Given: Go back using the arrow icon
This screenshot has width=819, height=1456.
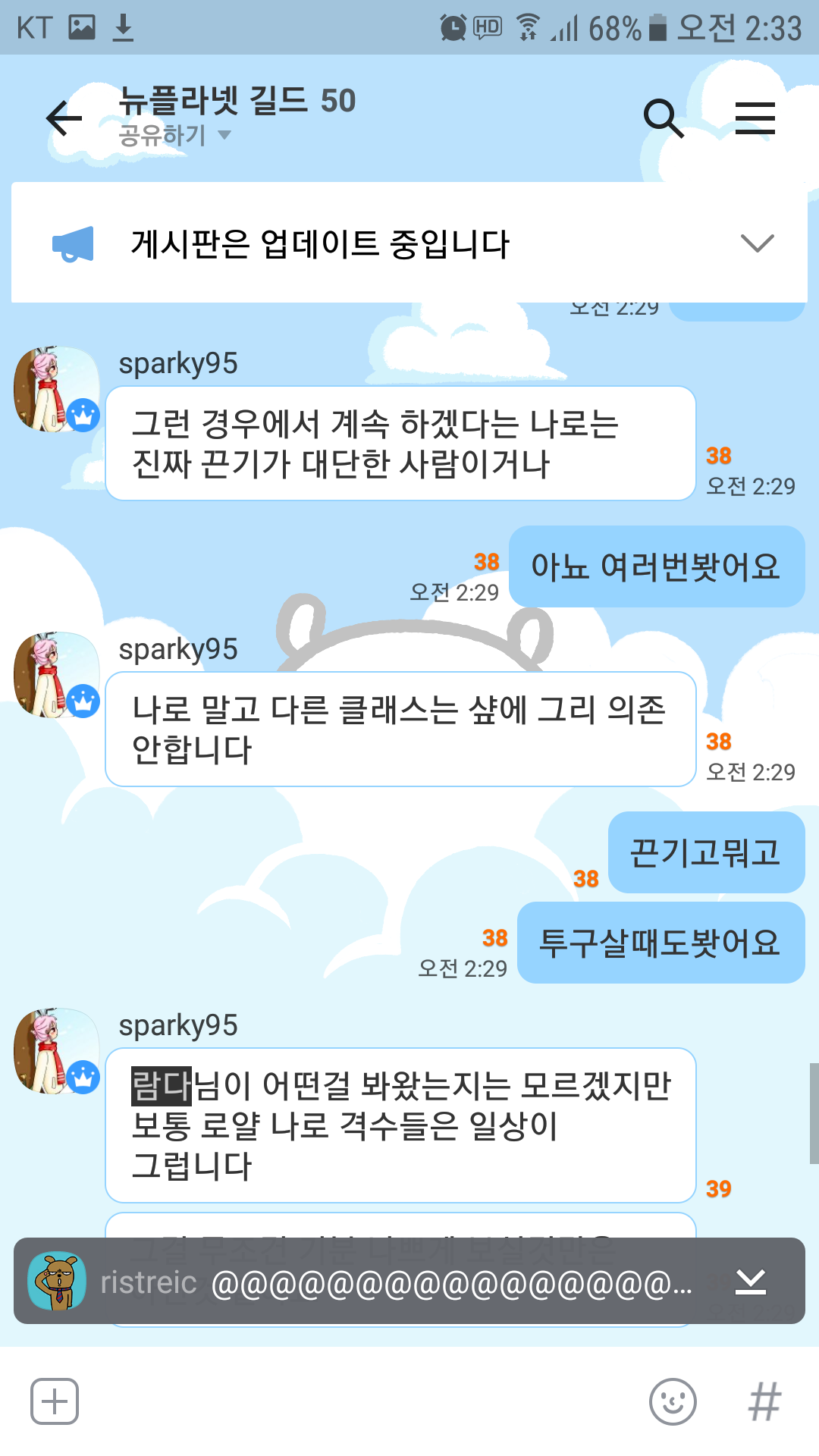Looking at the screenshot, I should point(64,119).
